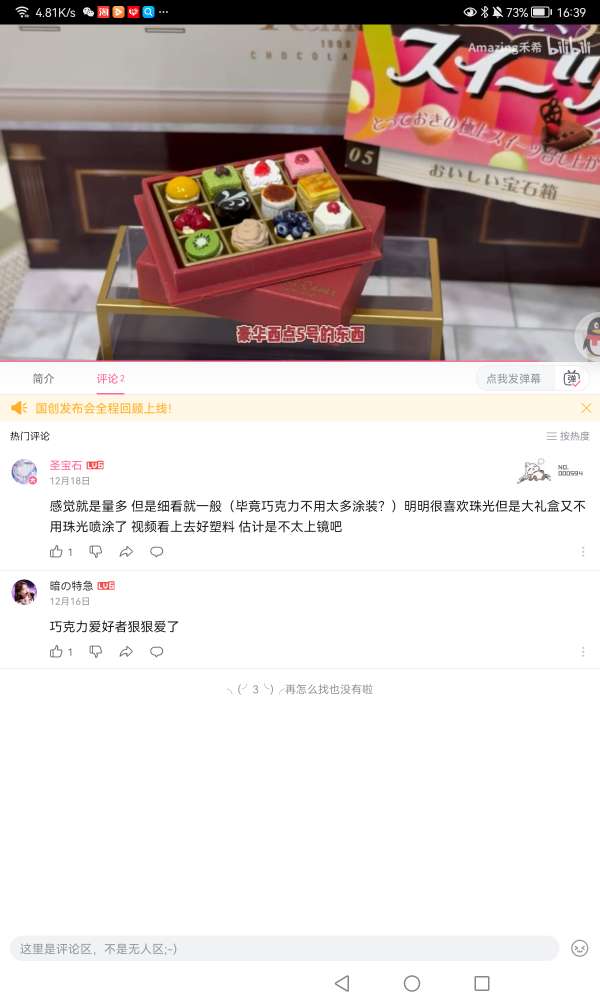This screenshot has width=600, height=1000.
Task: Switch to the 简介 tab
Action: pyautogui.click(x=43, y=378)
